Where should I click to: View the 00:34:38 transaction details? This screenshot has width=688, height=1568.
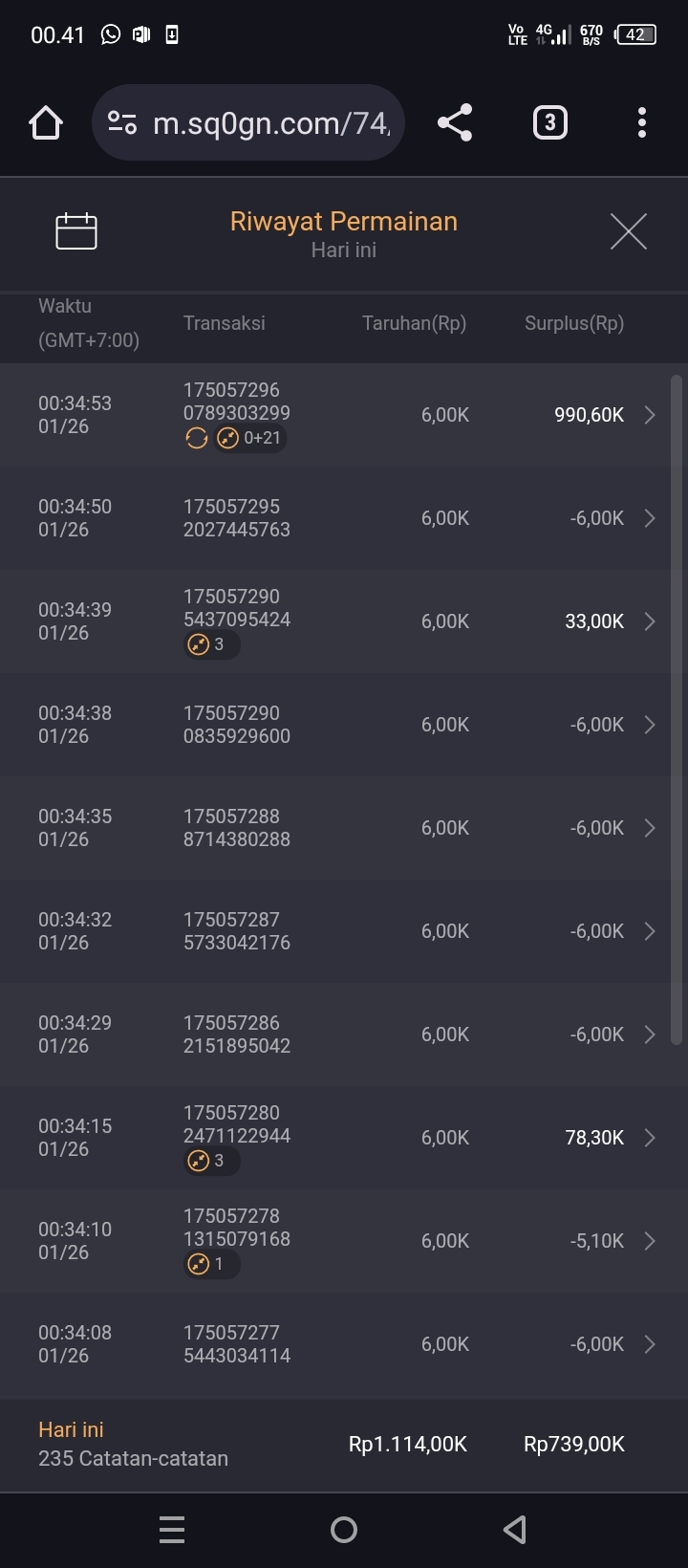(344, 725)
